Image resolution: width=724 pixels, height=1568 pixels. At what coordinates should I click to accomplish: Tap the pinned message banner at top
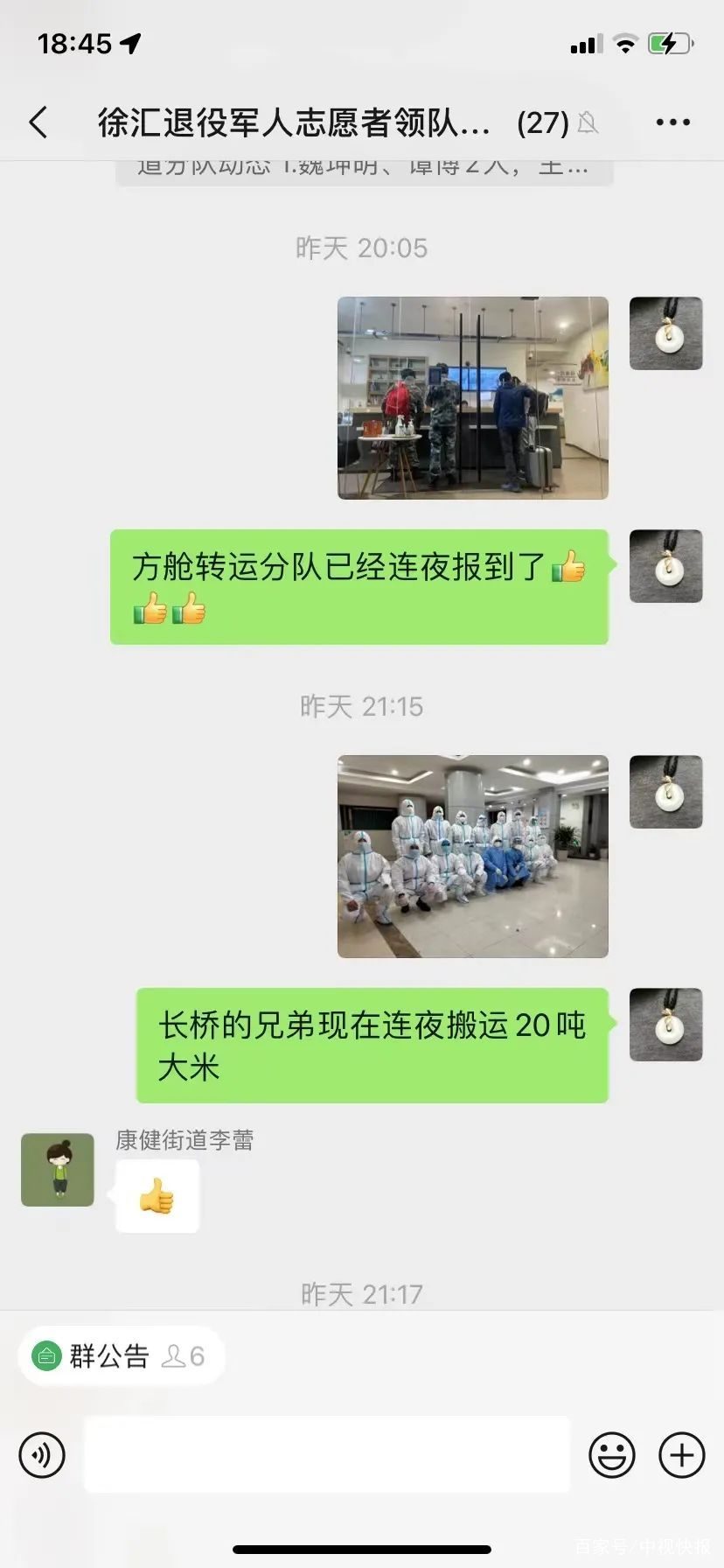pos(364,170)
